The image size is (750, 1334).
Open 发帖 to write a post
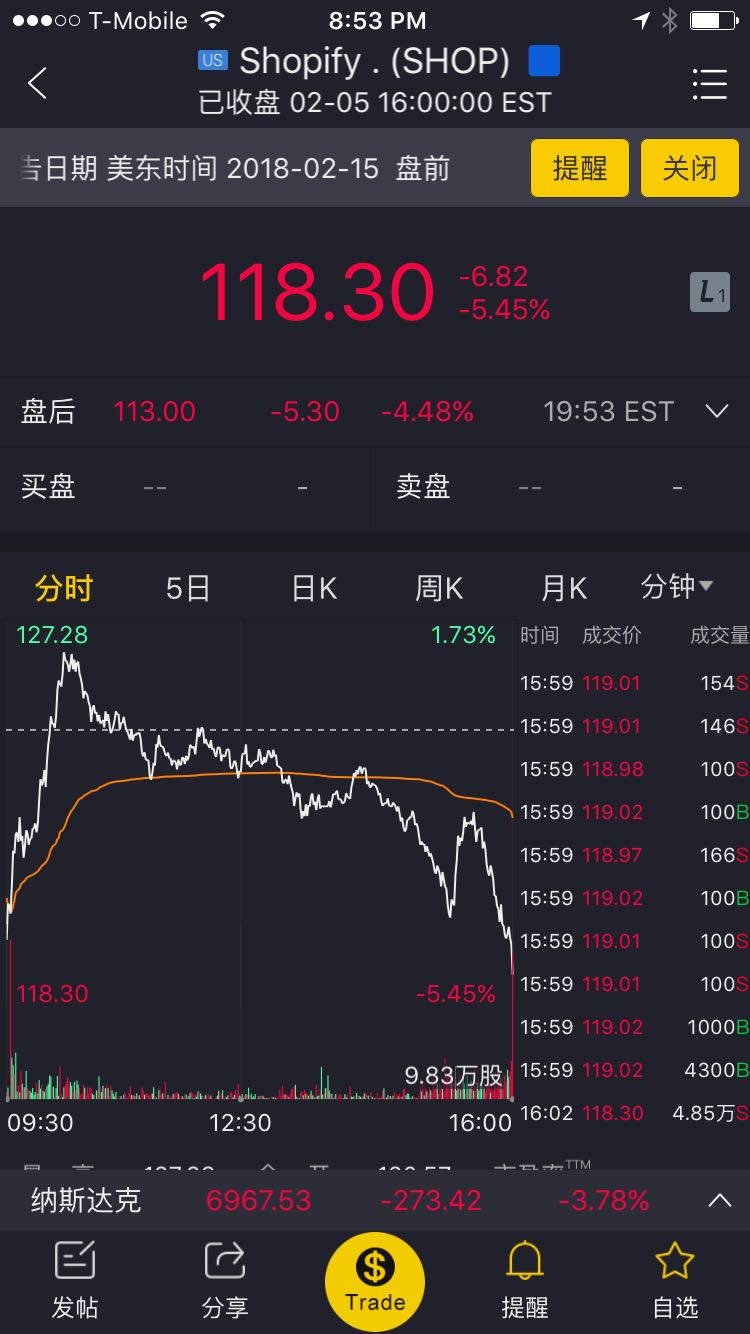click(x=75, y=1280)
